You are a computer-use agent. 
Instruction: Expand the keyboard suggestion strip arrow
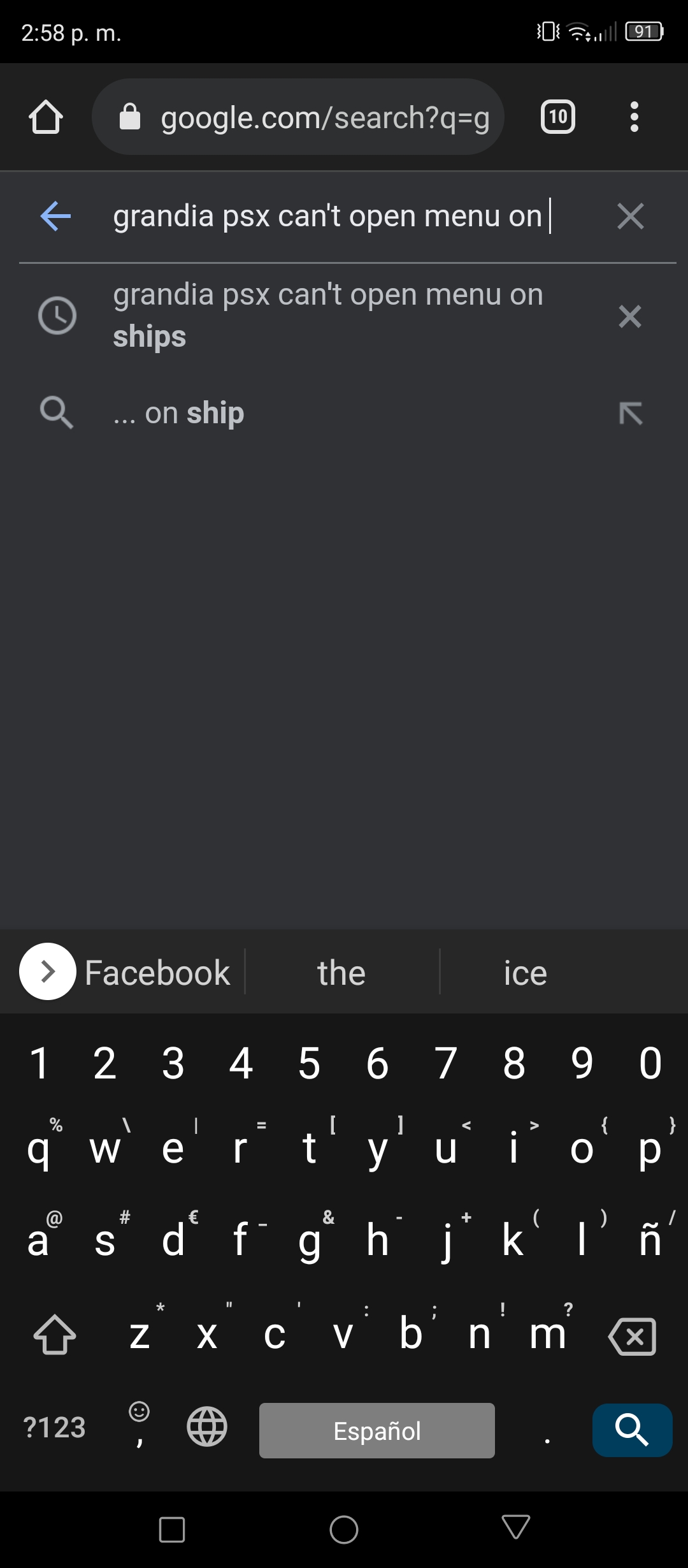tap(48, 971)
